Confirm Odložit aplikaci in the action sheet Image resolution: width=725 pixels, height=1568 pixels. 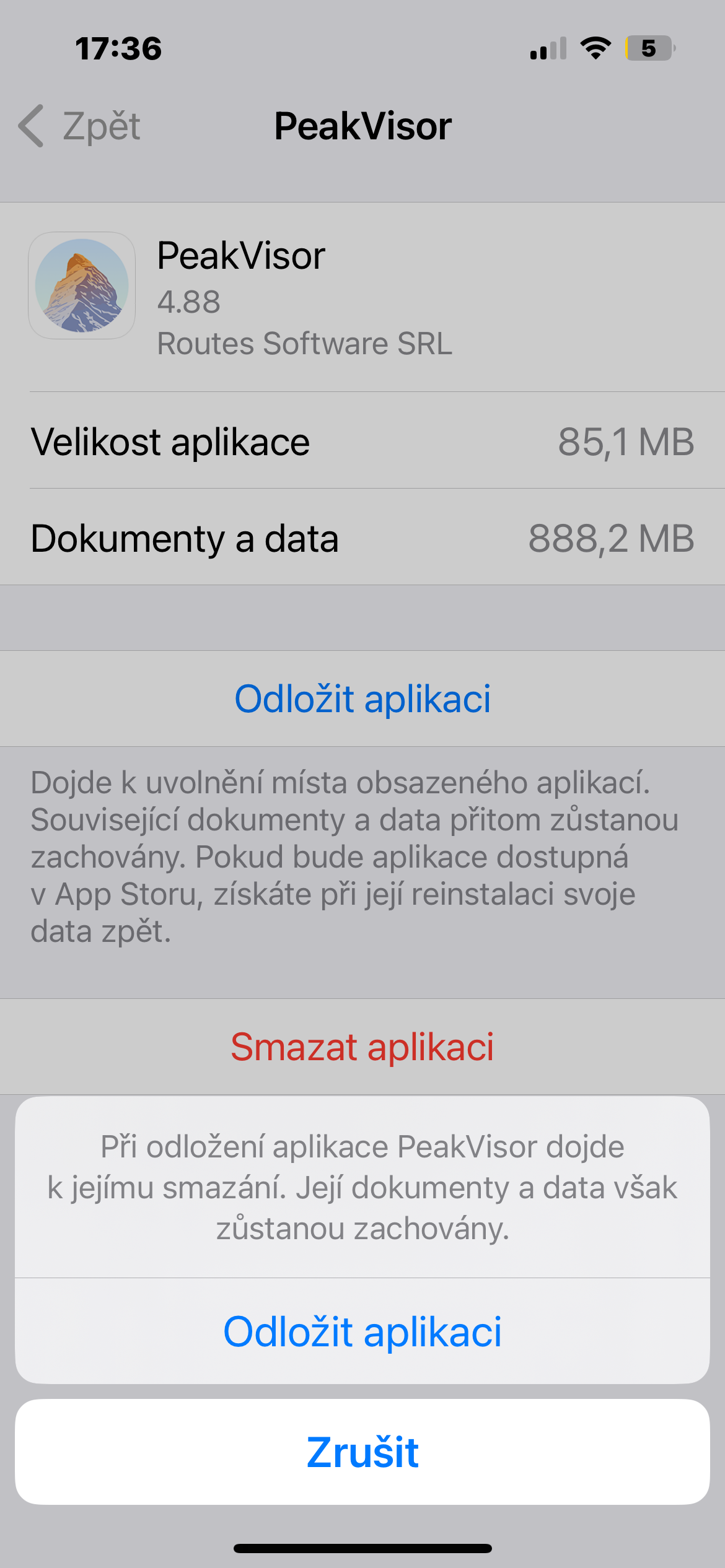(362, 1331)
